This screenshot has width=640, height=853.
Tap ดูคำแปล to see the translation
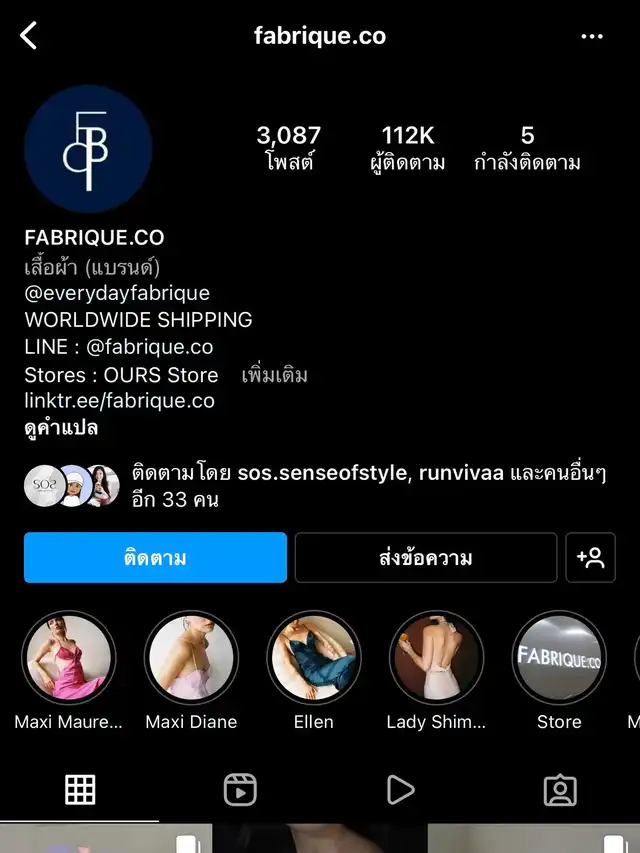[x=61, y=428]
